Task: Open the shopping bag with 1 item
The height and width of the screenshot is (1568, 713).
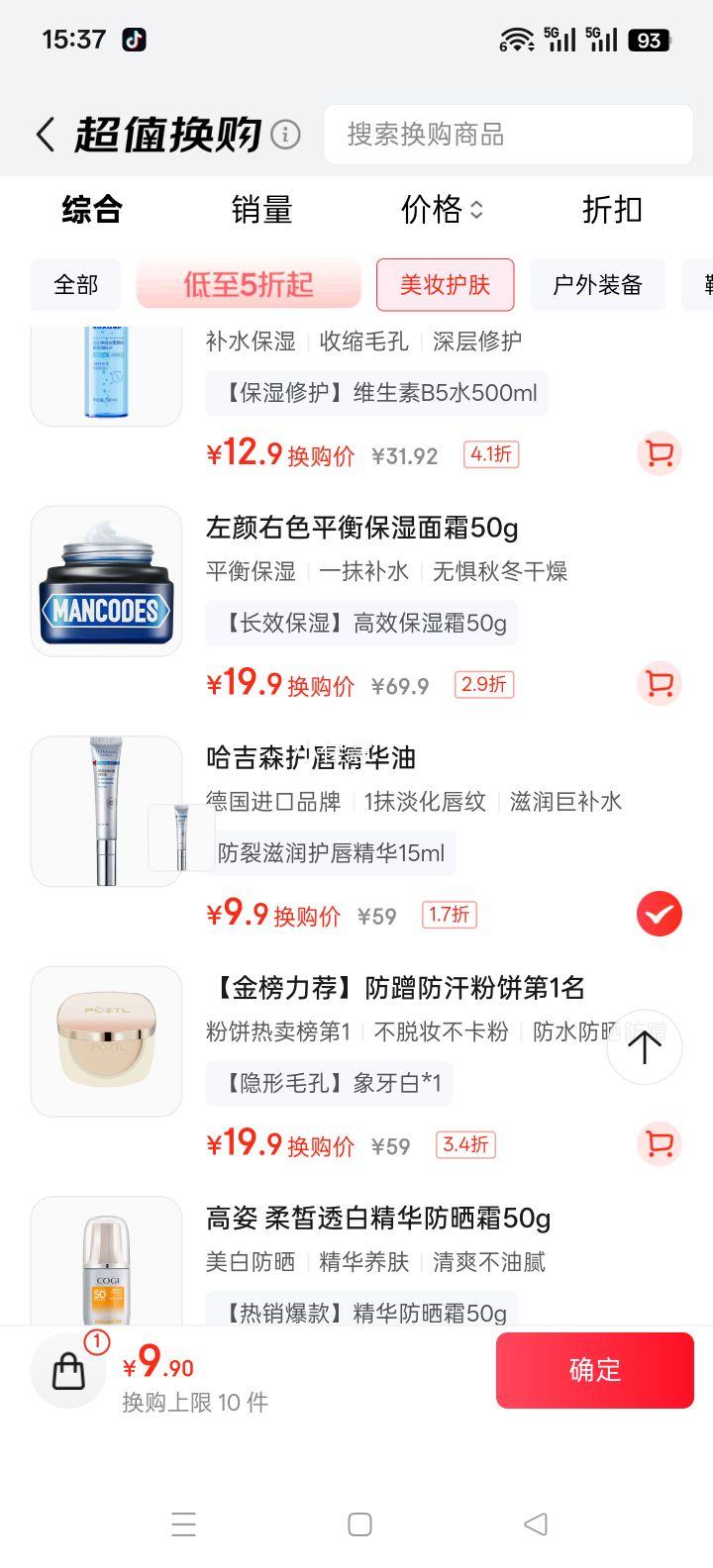Action: (x=69, y=1371)
